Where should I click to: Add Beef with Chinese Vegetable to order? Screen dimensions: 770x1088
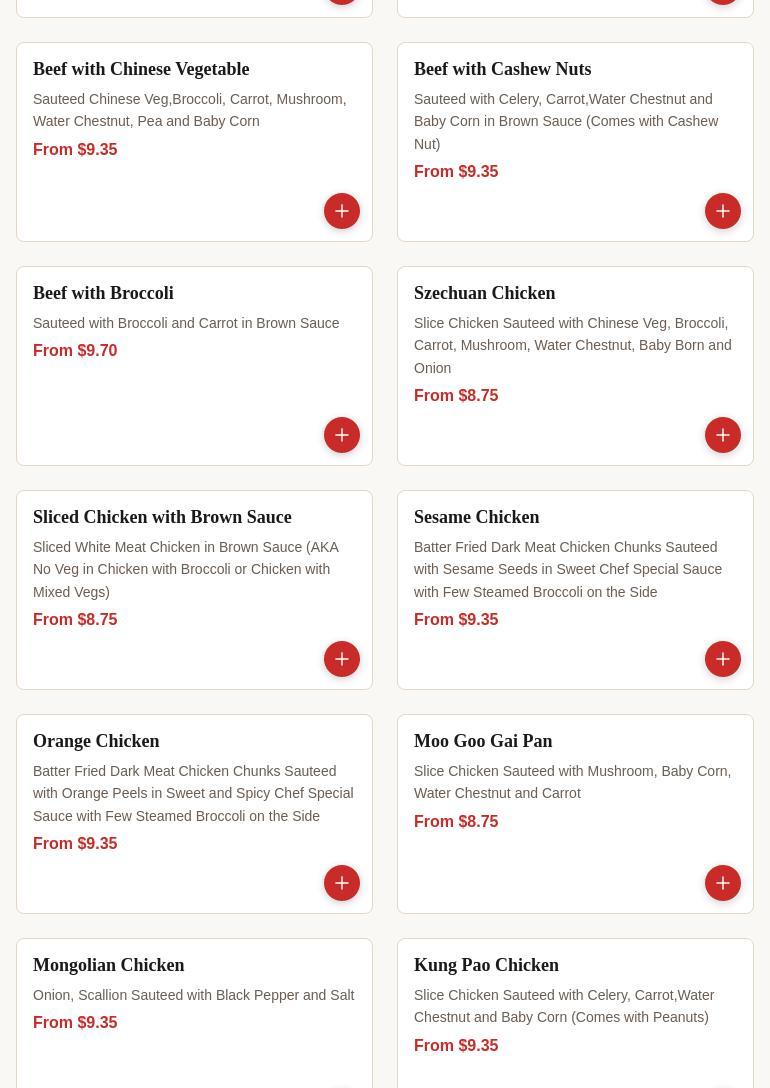tap(342, 211)
